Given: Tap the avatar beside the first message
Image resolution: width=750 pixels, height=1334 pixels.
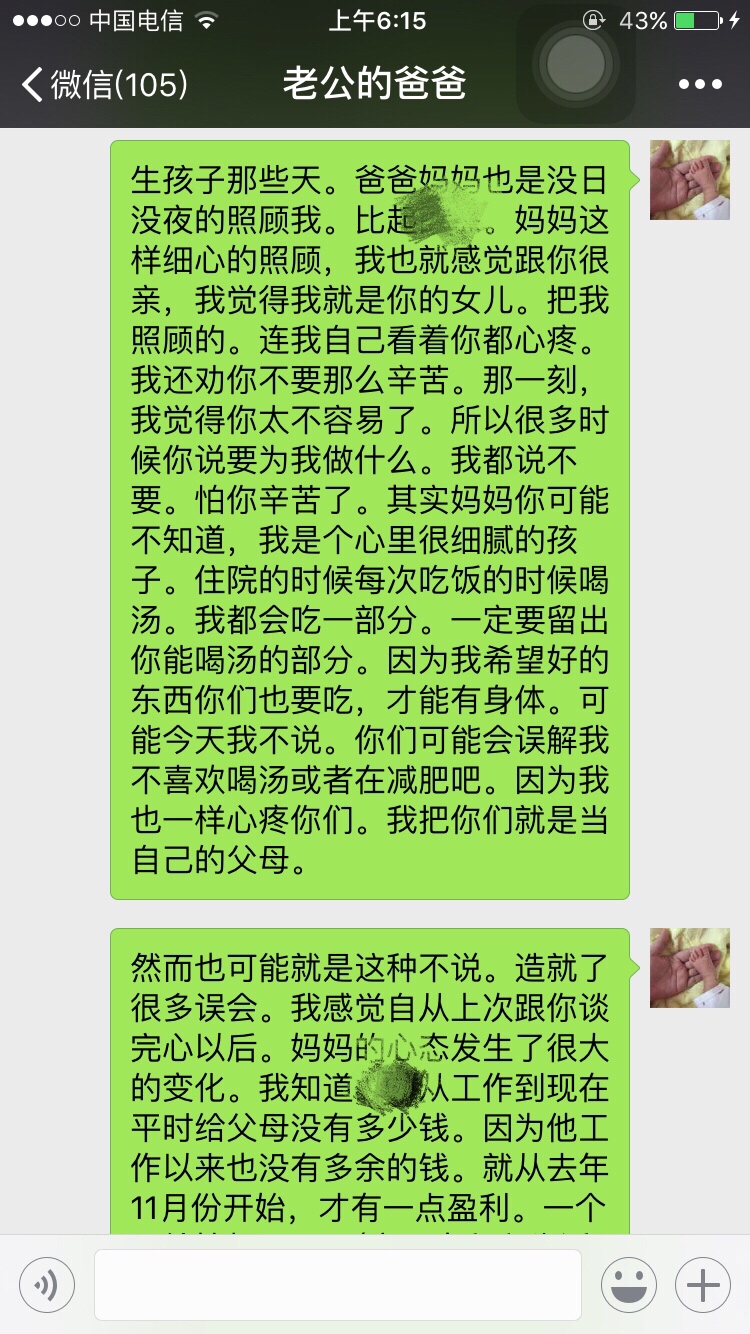Looking at the screenshot, I should click(689, 180).
